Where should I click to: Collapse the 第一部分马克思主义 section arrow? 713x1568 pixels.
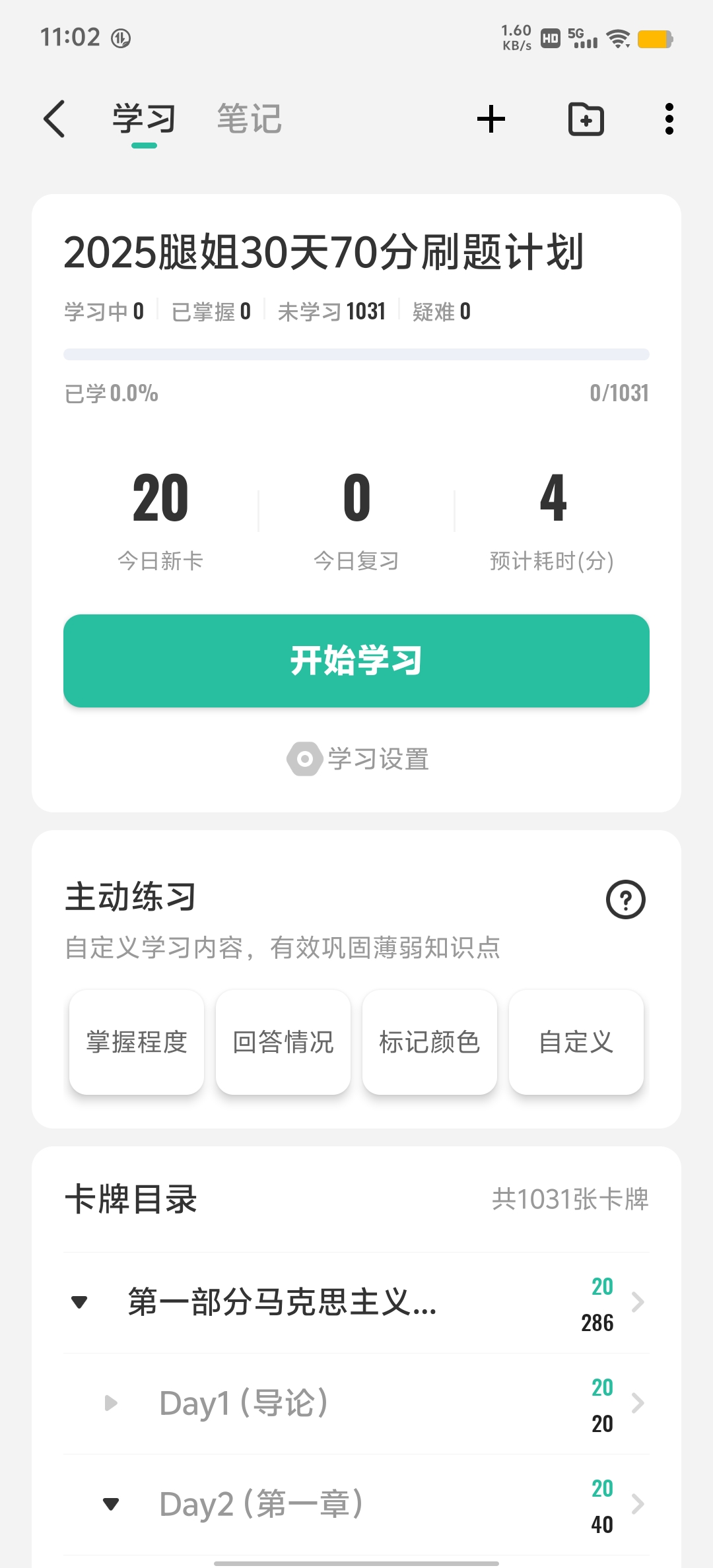pyautogui.click(x=79, y=1303)
